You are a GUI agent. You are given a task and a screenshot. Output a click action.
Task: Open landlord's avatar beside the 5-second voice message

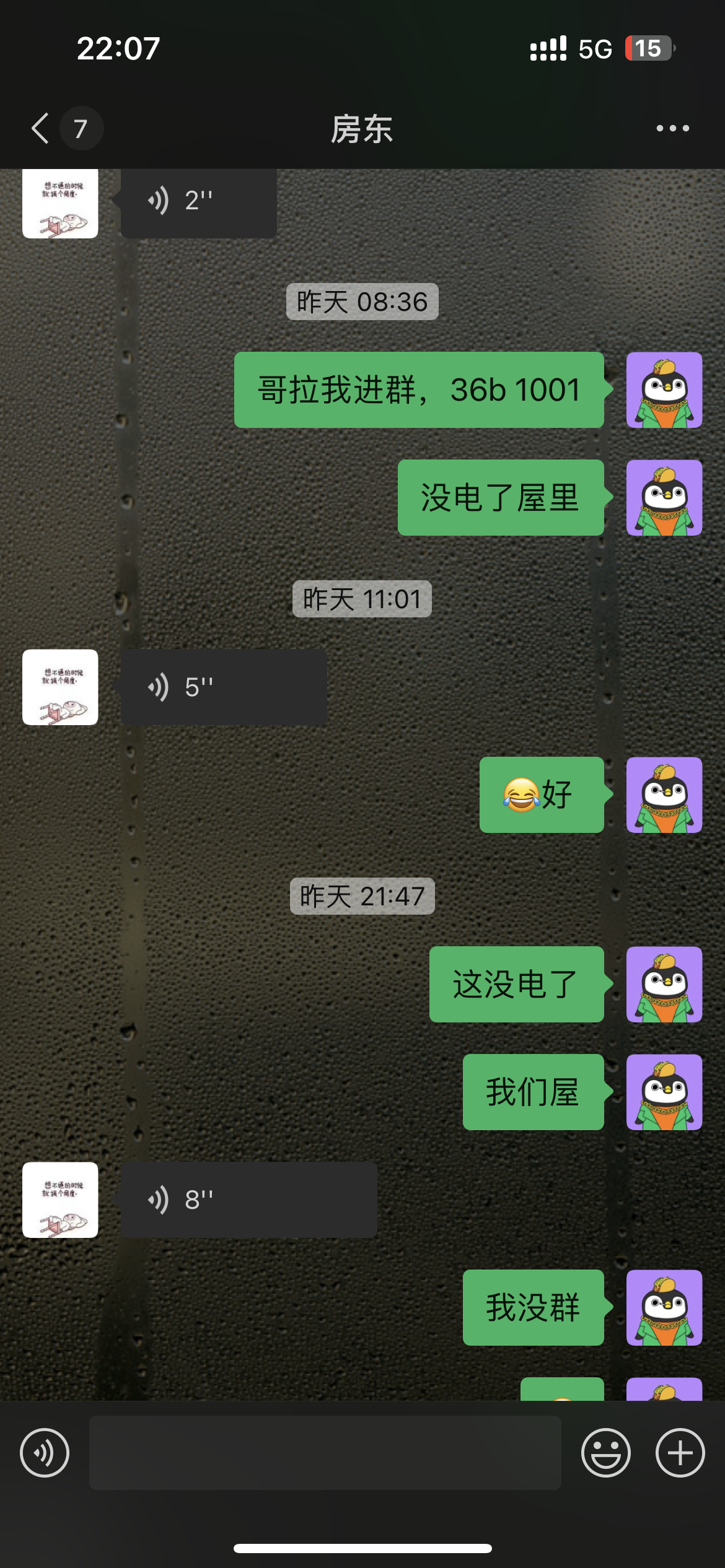tap(60, 687)
